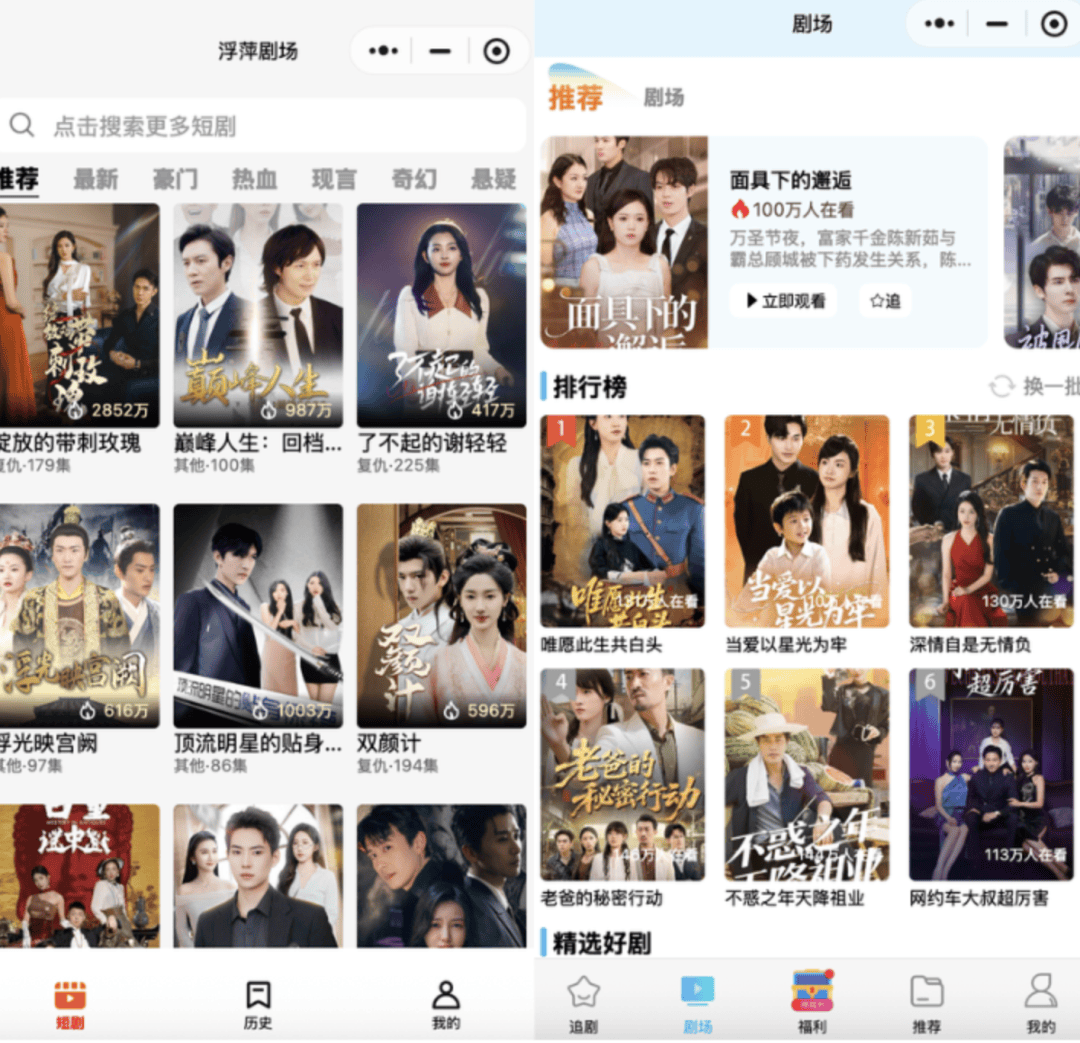The width and height of the screenshot is (1080, 1043).
Task: Open the 历史 tab in bottom navigation
Action: [x=258, y=1004]
